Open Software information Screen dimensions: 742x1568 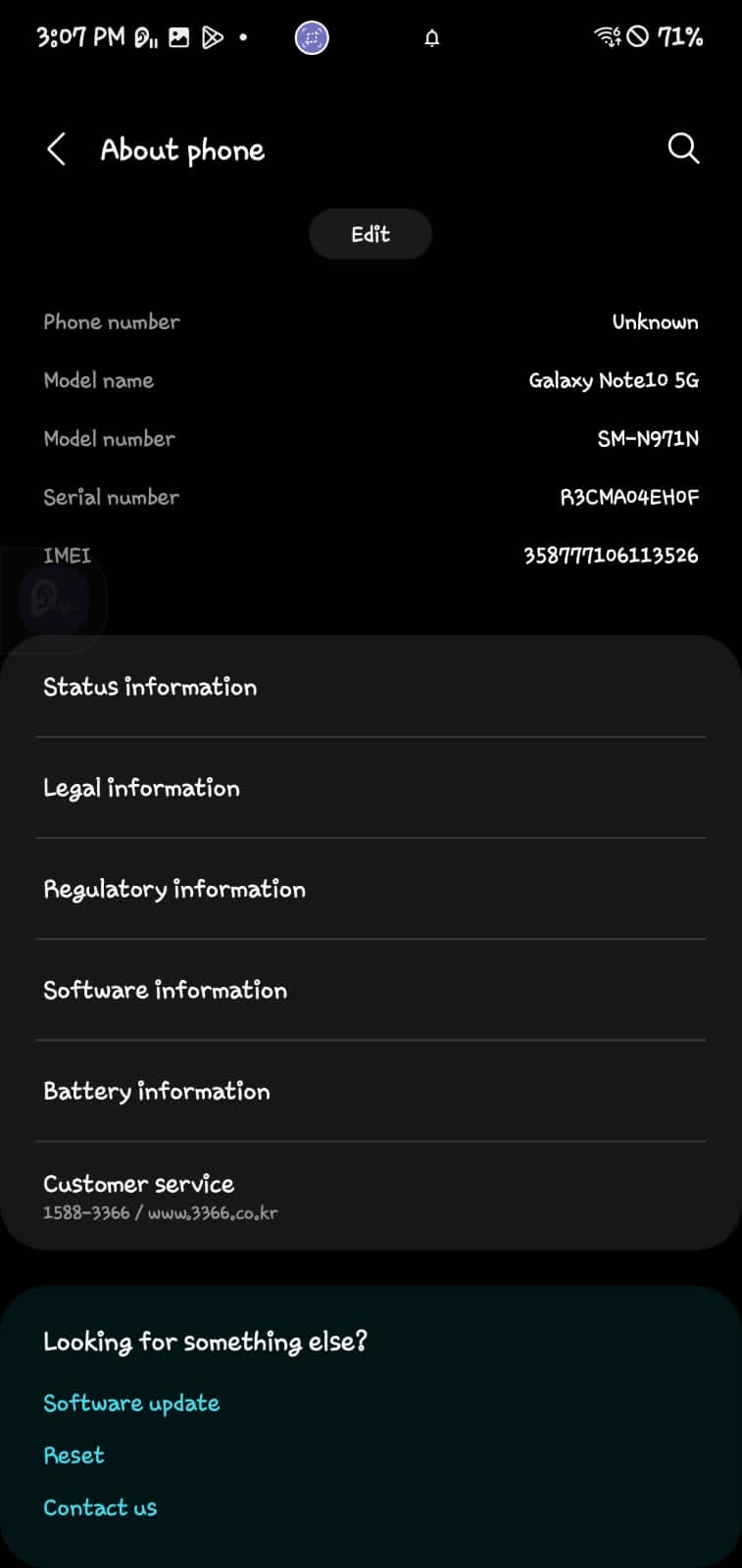point(371,990)
